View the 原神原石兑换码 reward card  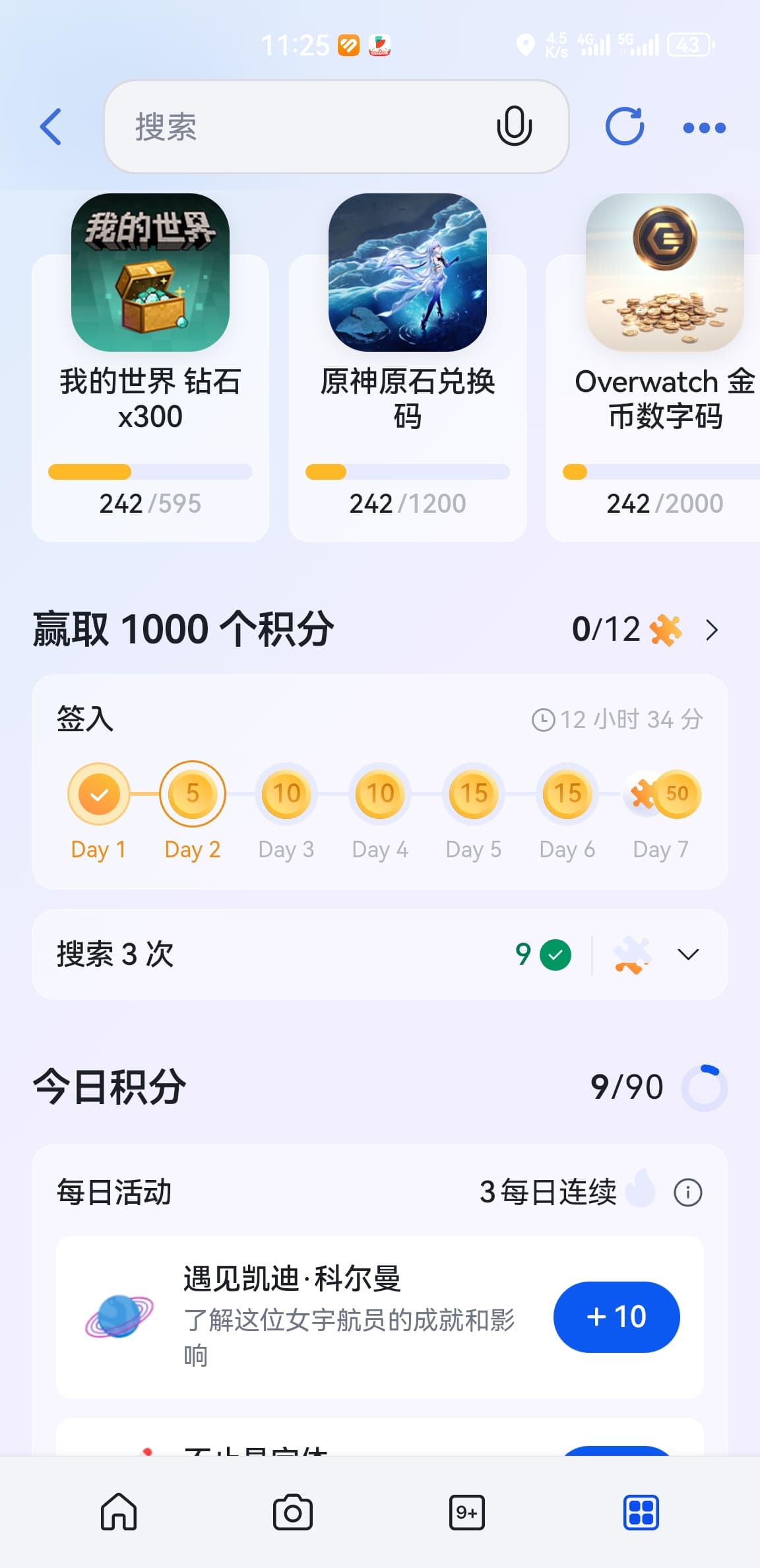coord(408,370)
